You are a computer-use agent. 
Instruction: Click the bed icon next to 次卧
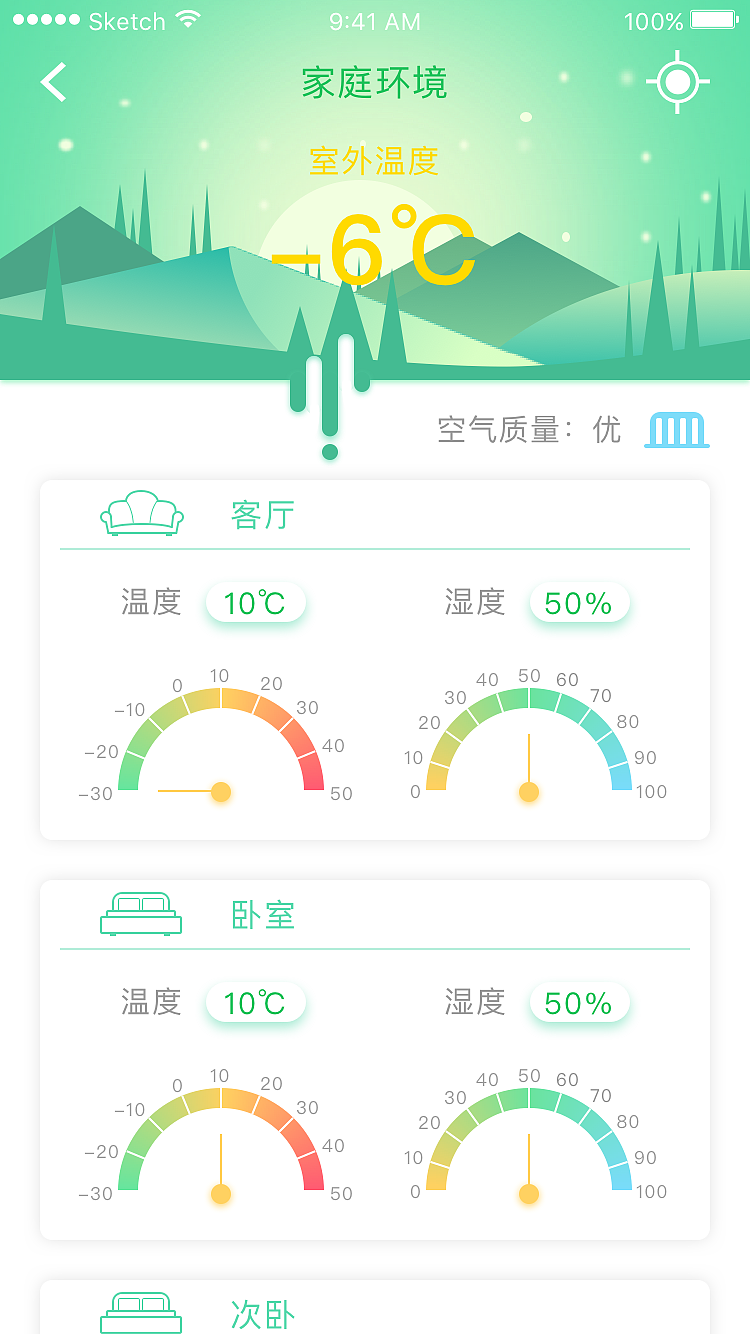coord(141,1311)
